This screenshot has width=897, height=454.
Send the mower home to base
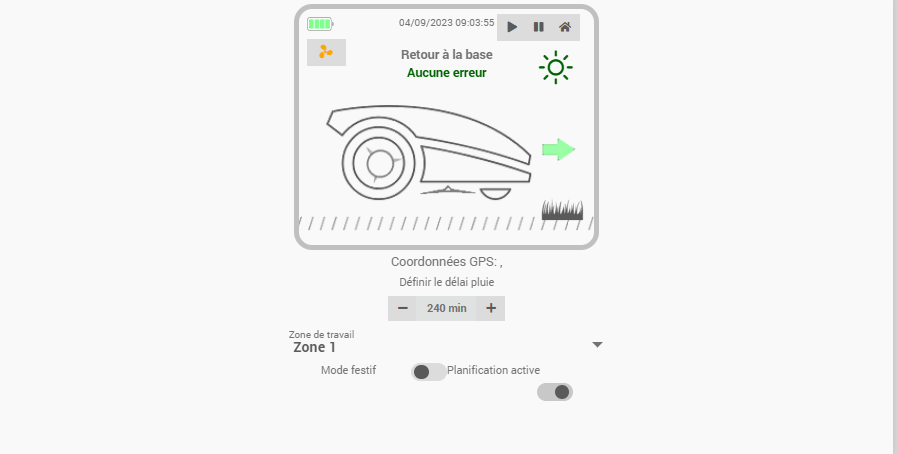tap(565, 27)
